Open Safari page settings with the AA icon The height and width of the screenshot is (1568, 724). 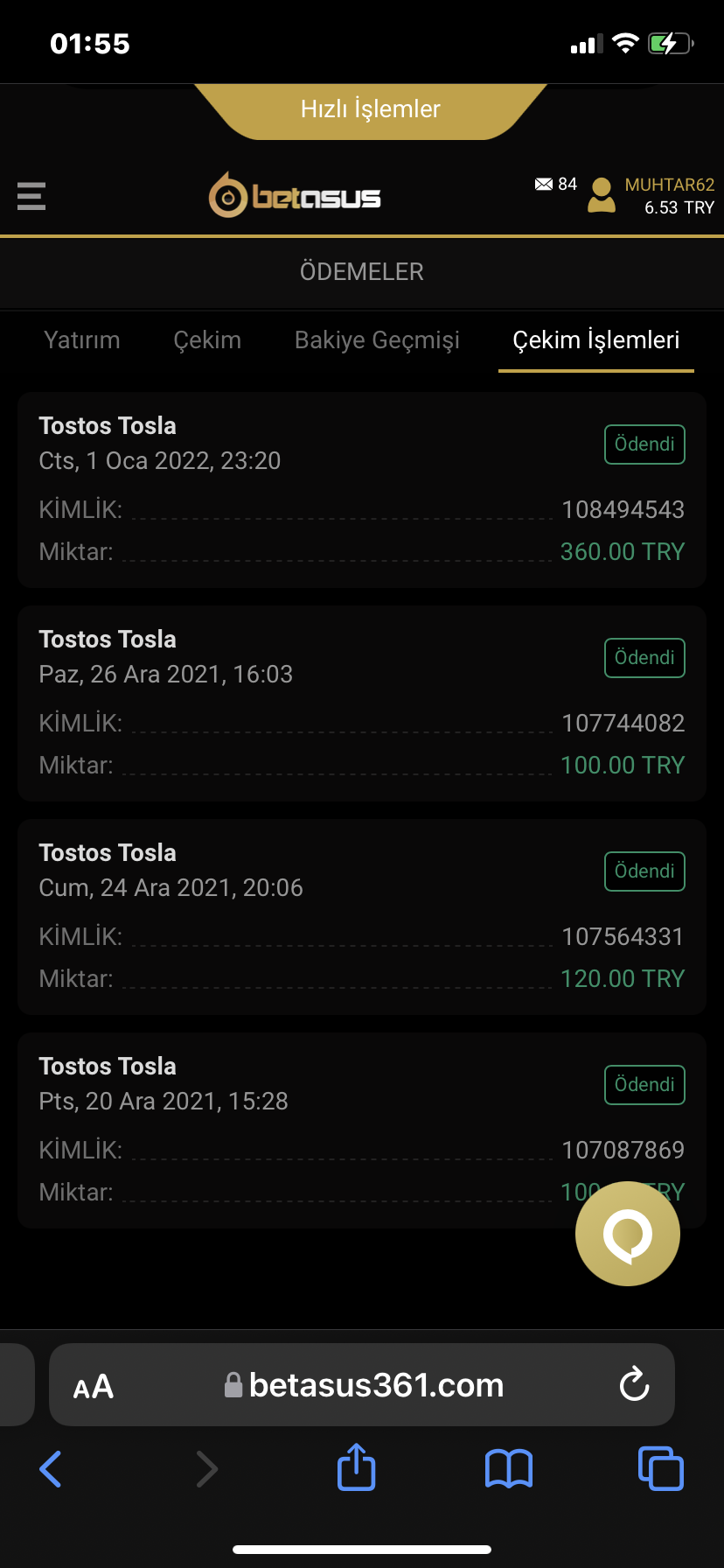(93, 1385)
